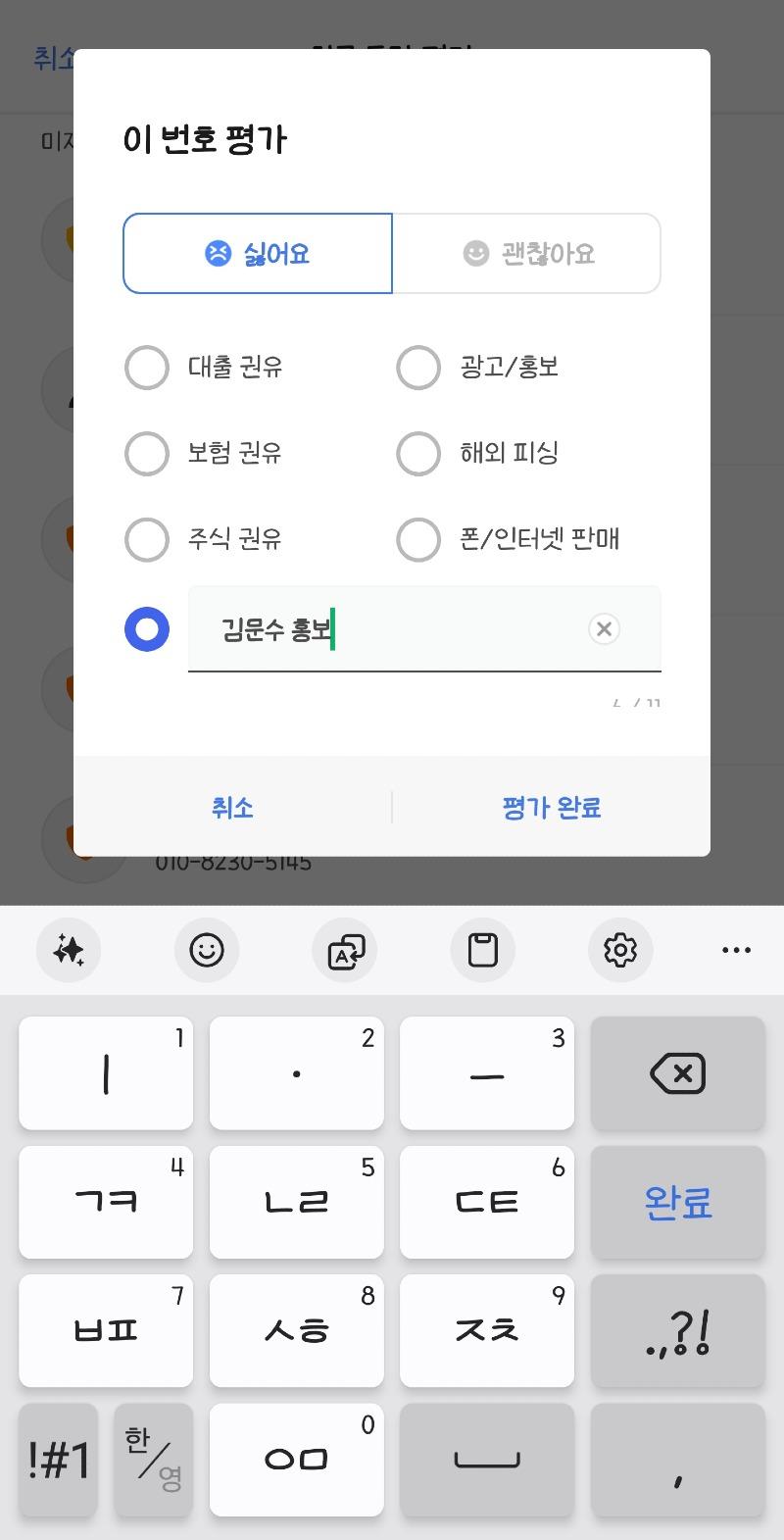
Task: Open keyboard emoji picker
Action: pyautogui.click(x=207, y=950)
